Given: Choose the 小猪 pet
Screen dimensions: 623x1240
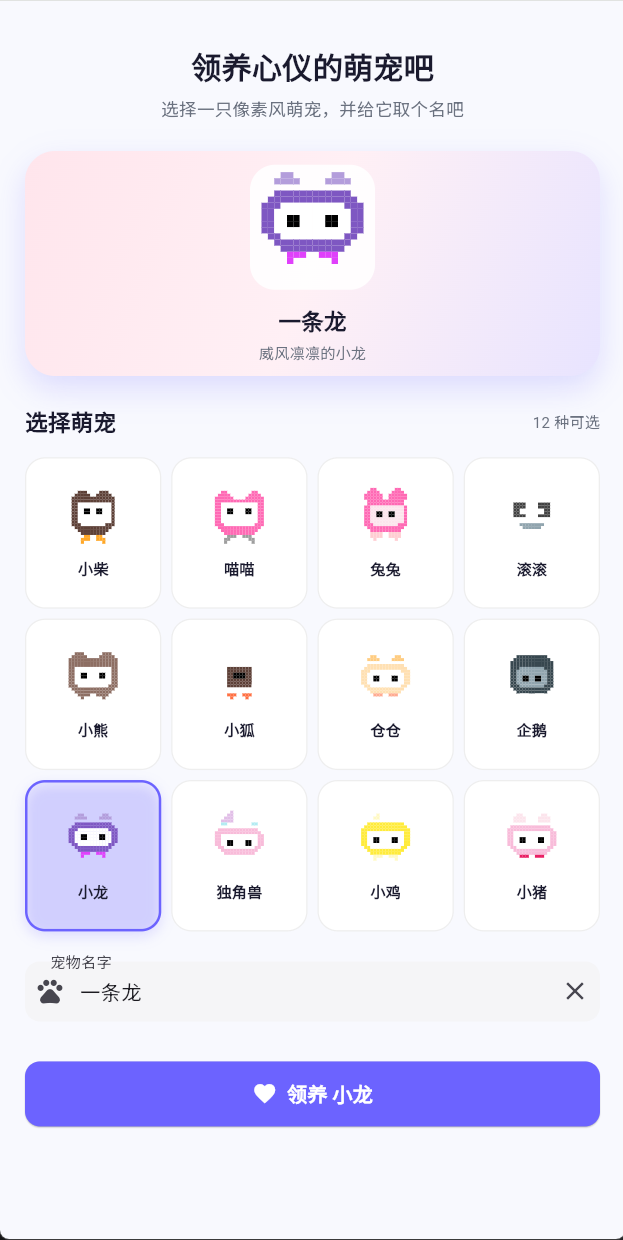Looking at the screenshot, I should tap(532, 855).
